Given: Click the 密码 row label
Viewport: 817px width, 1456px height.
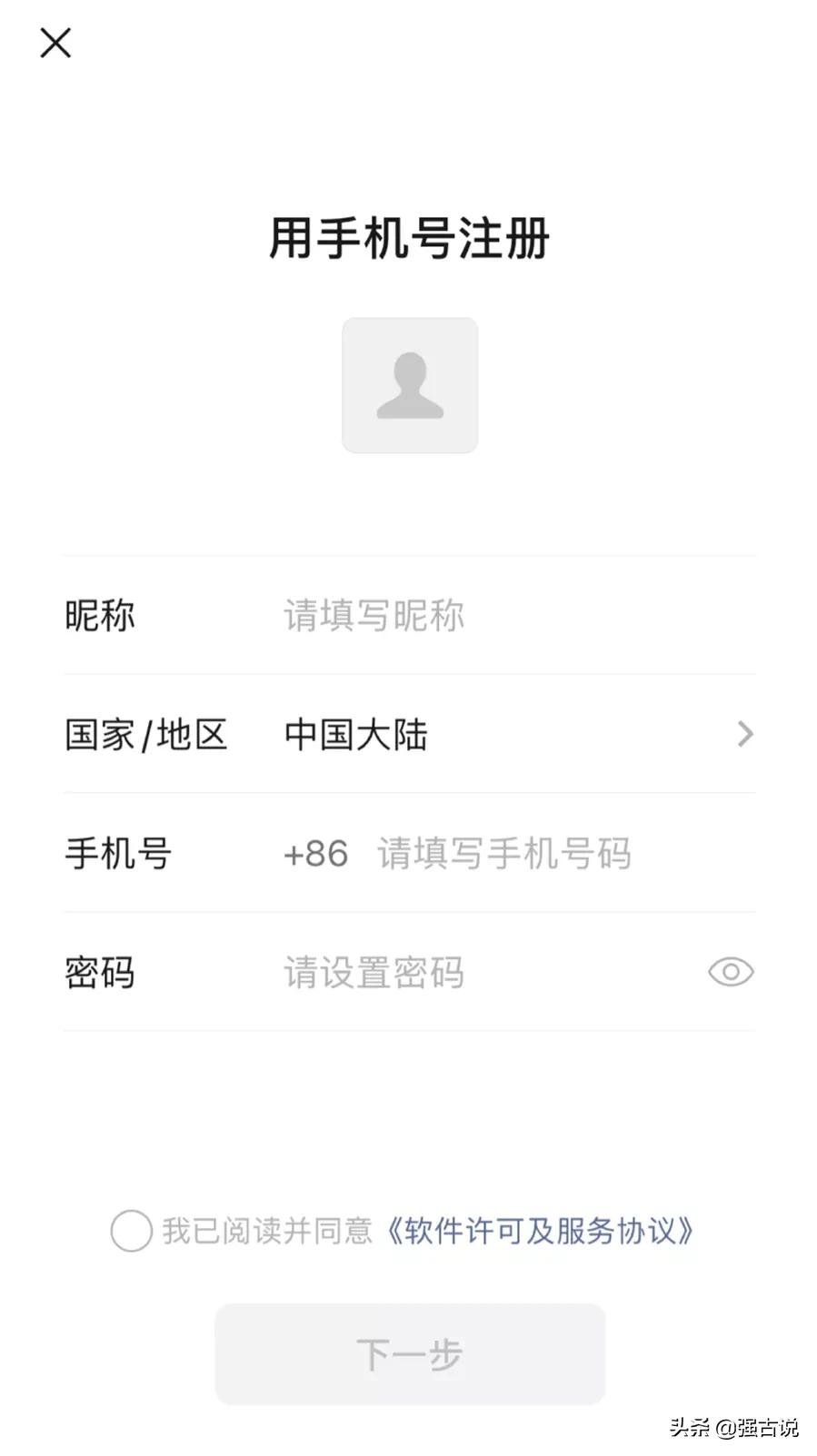Looking at the screenshot, I should (x=100, y=972).
